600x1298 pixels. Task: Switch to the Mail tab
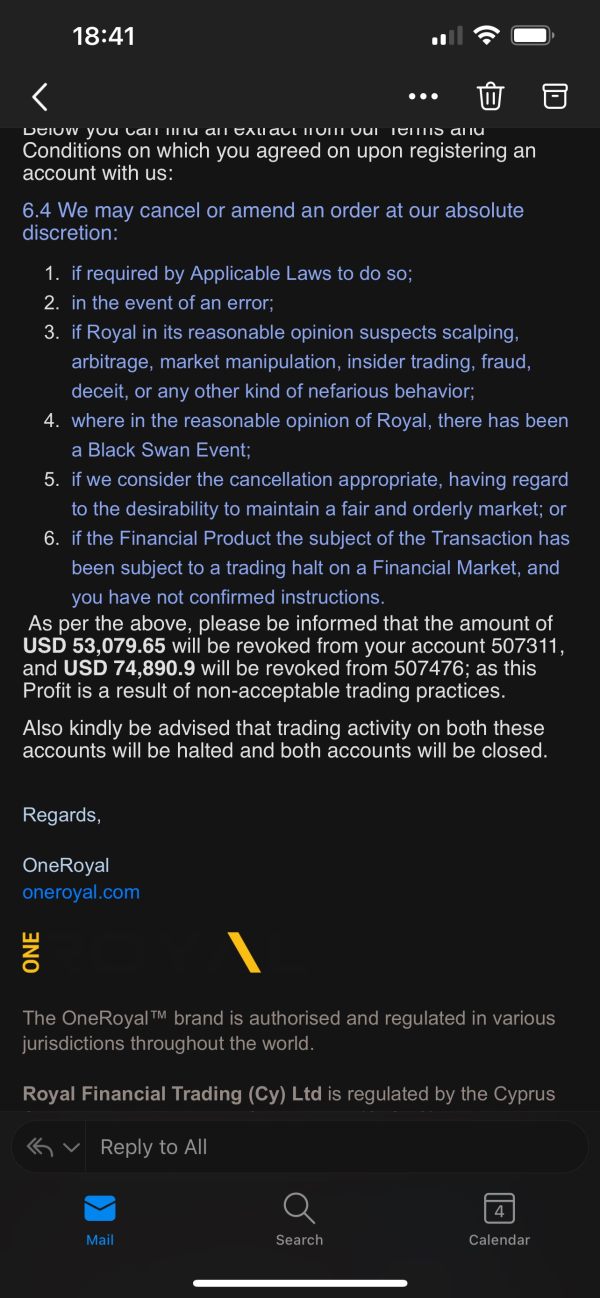click(x=100, y=1220)
